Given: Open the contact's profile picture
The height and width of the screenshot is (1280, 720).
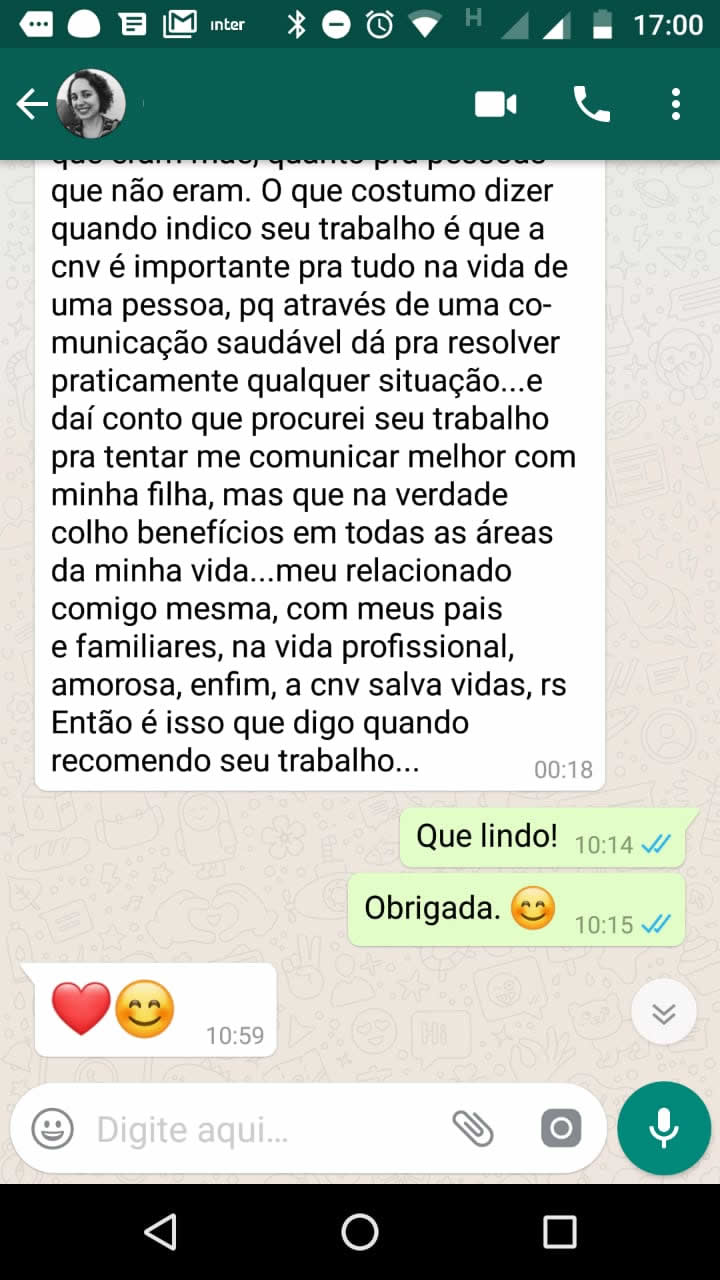Looking at the screenshot, I should click(x=91, y=104).
